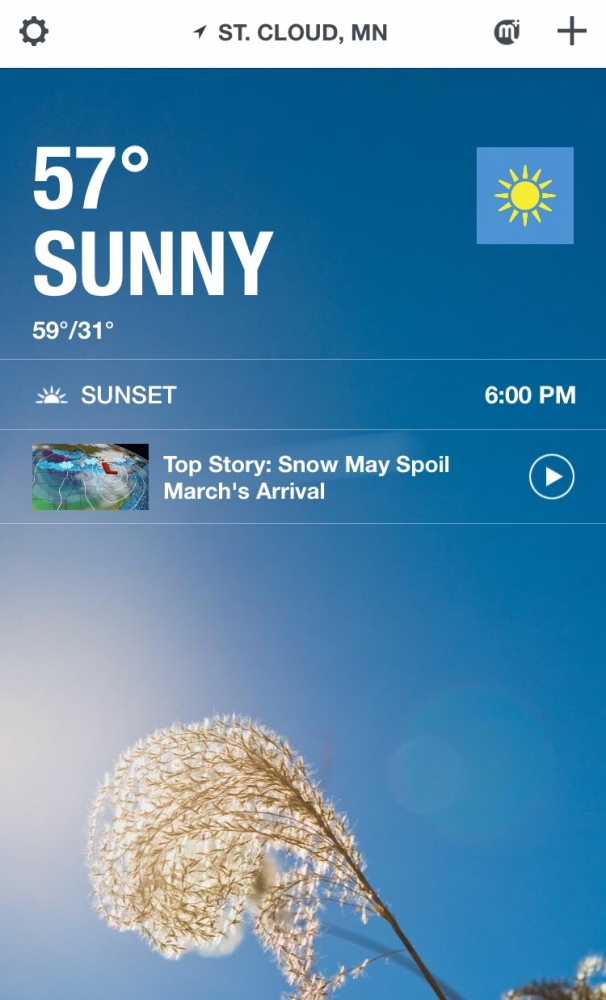Tap the St. Cloud, MN location title

tap(291, 33)
